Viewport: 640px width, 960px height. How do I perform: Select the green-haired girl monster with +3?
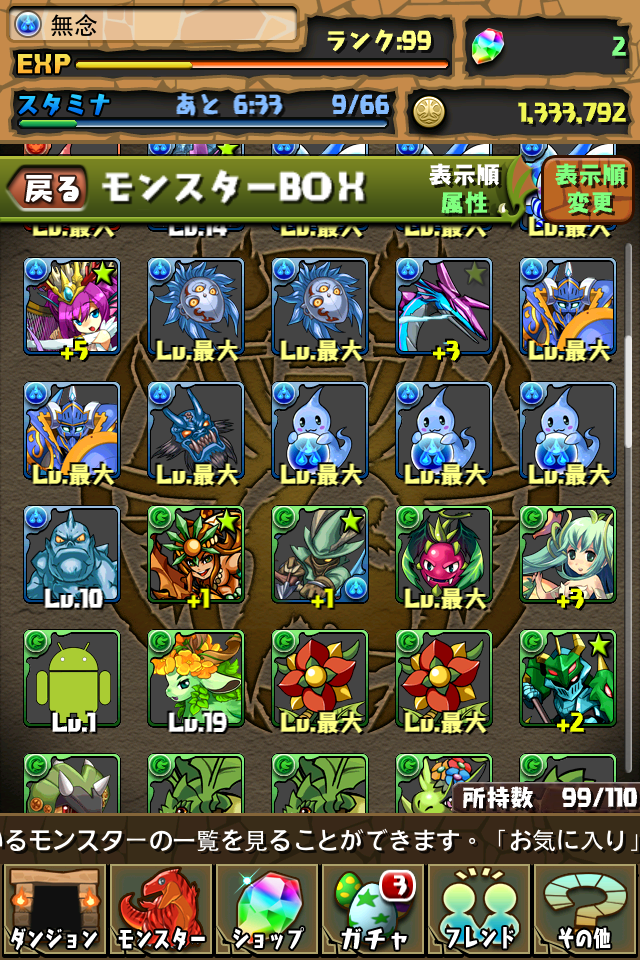click(x=568, y=554)
